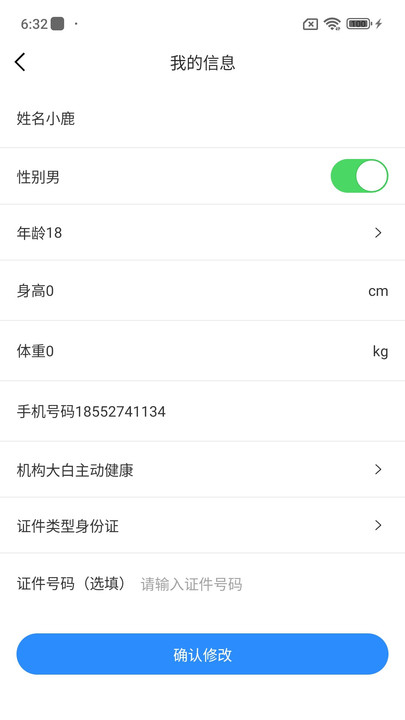Focus the 请输入证件号码 input field

point(264,584)
